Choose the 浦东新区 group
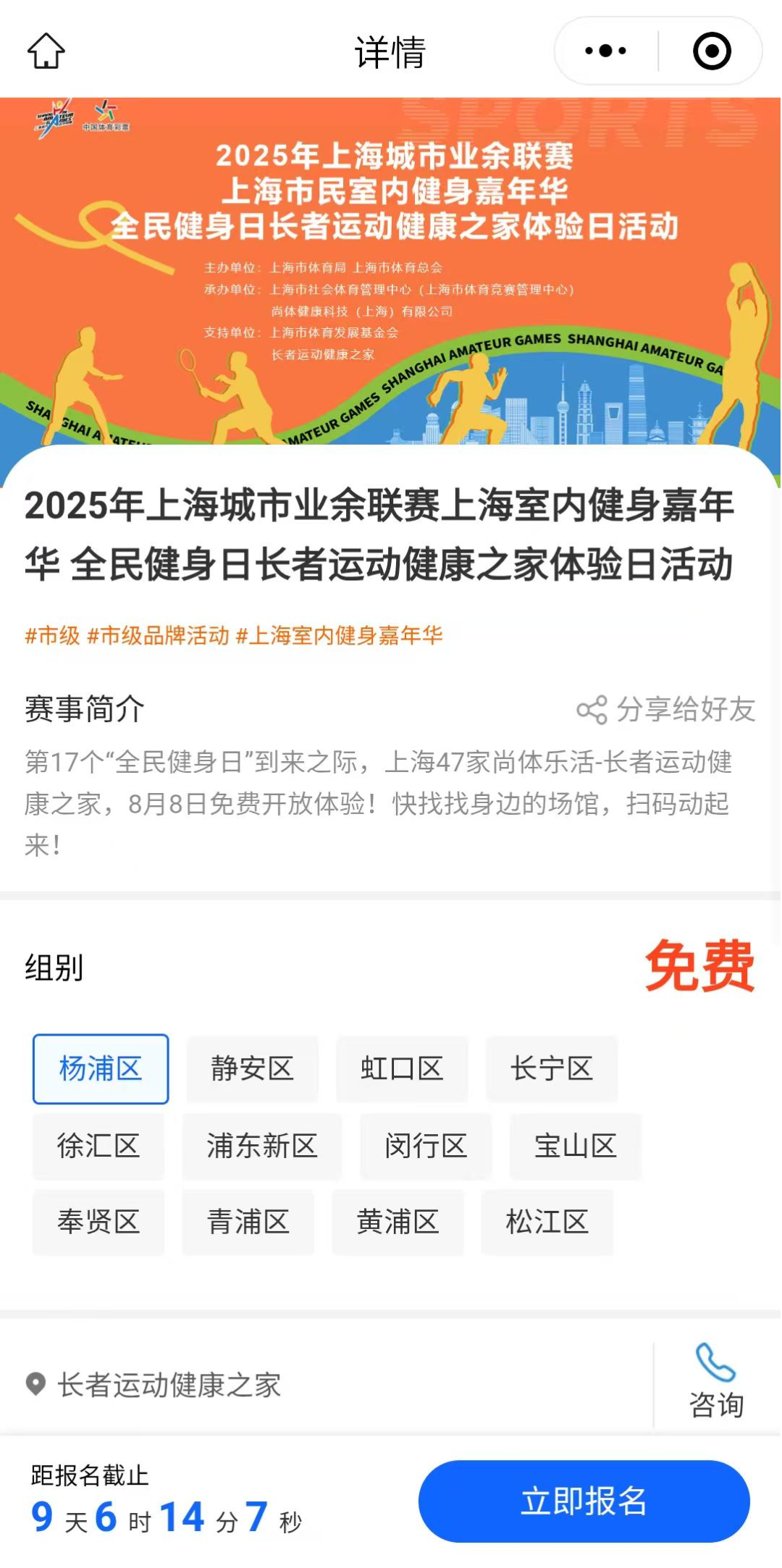 tap(262, 1146)
